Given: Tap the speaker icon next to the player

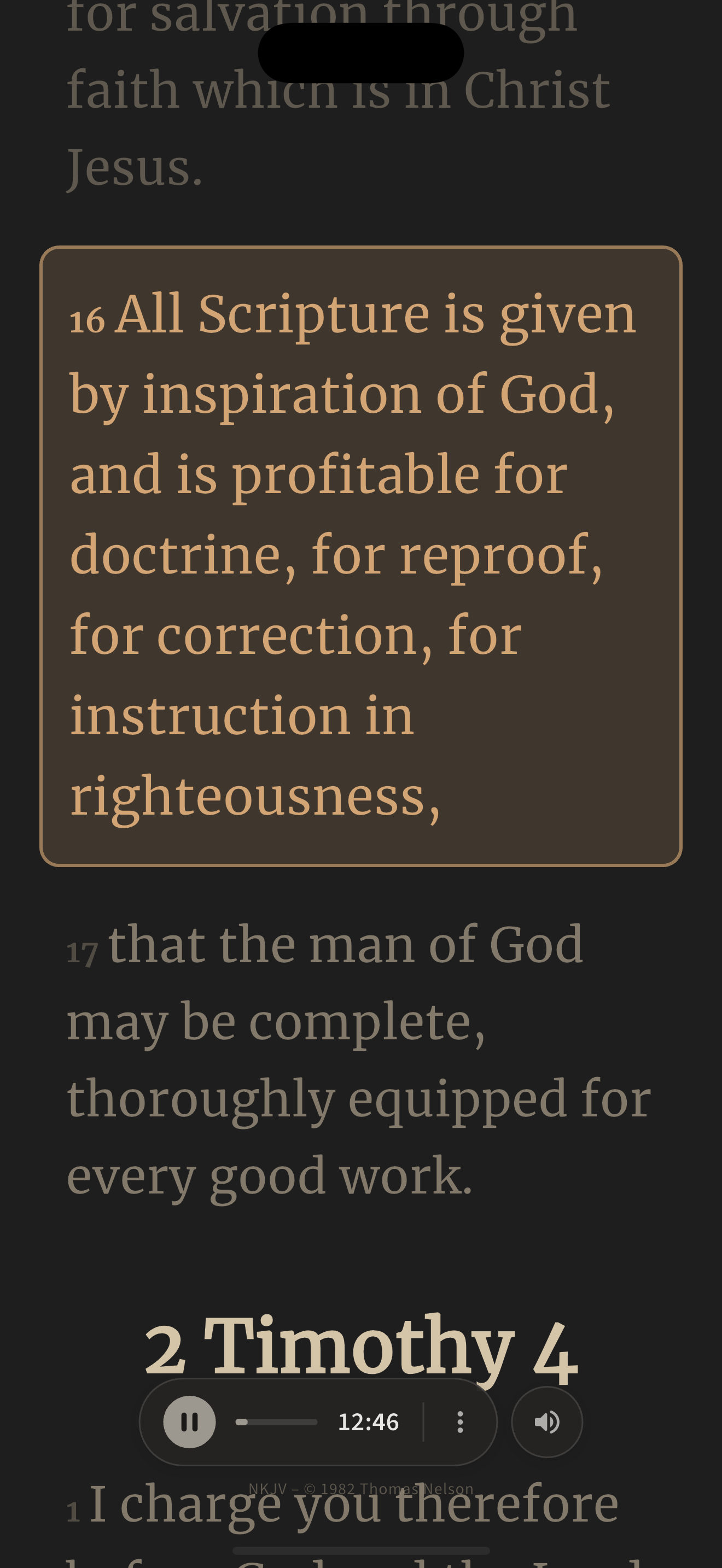Looking at the screenshot, I should point(546,1421).
